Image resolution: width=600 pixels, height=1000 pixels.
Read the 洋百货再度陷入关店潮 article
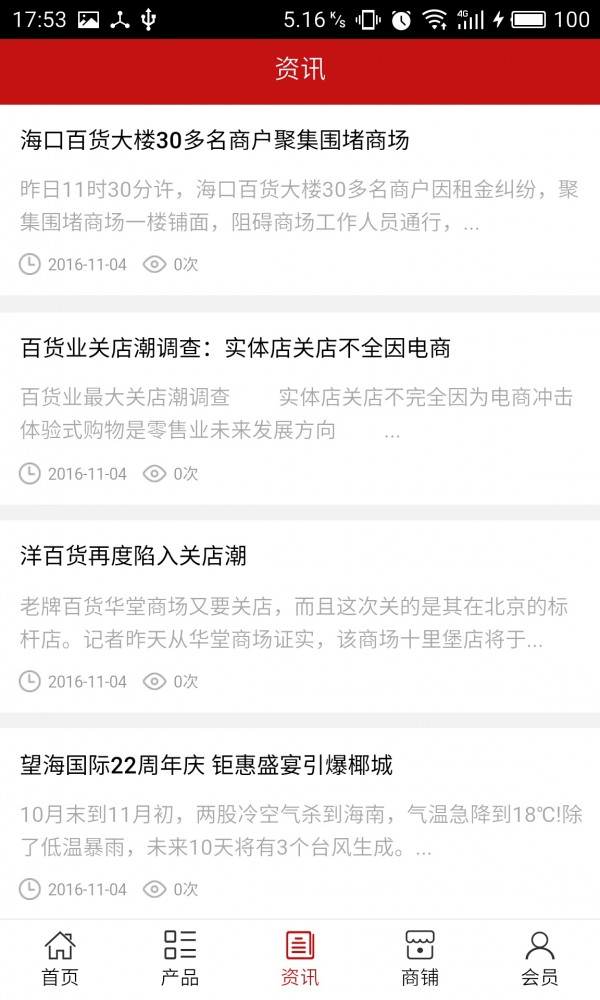133,556
